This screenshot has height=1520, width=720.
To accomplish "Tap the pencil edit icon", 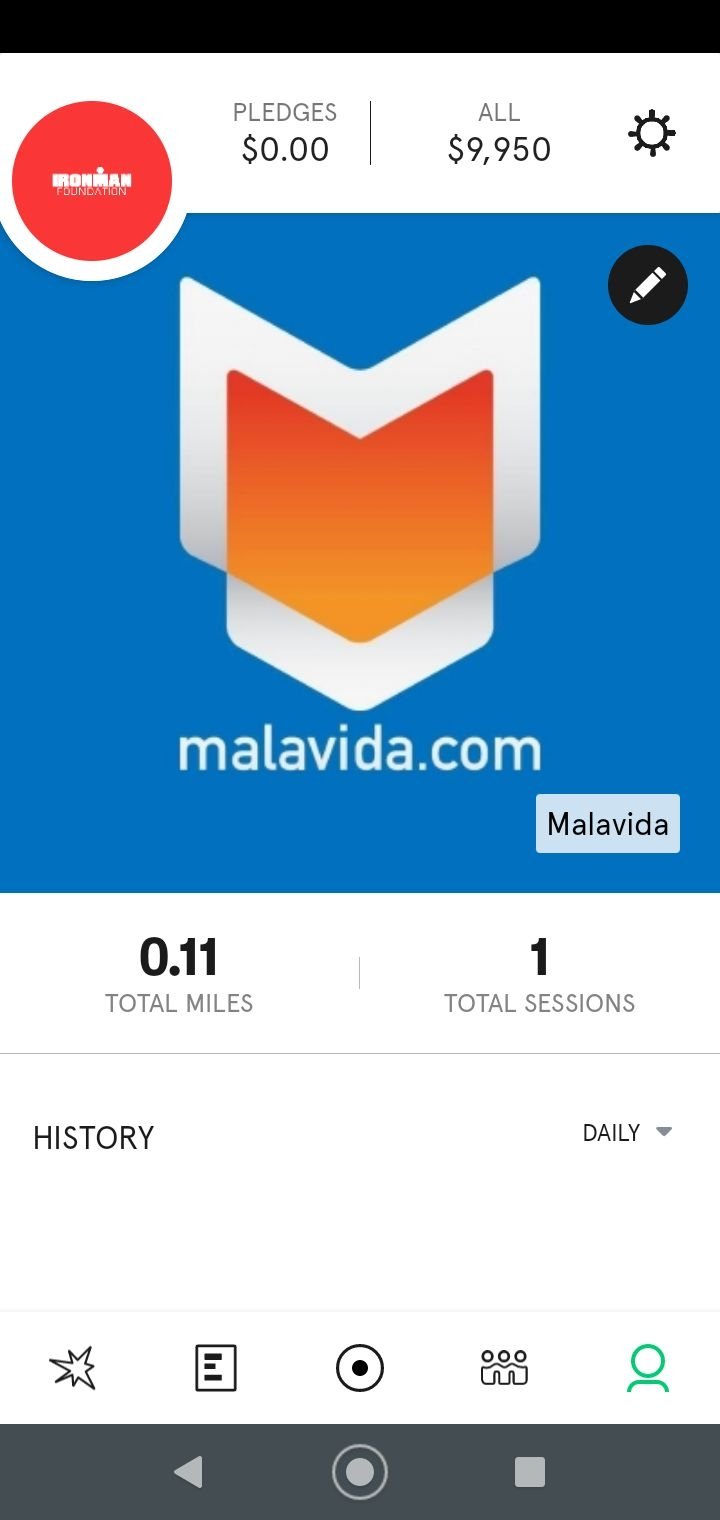I will pos(648,285).
